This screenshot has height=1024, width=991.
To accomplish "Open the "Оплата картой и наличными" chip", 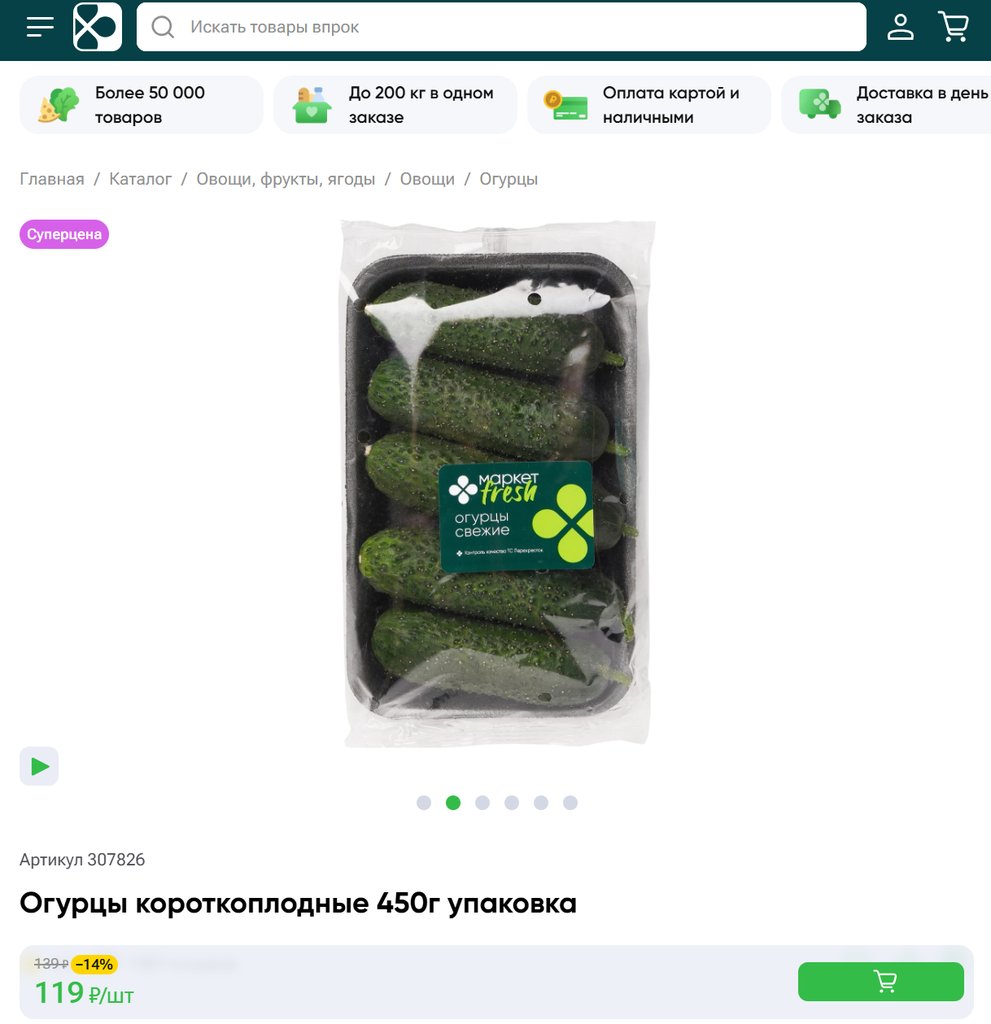I will [649, 105].
